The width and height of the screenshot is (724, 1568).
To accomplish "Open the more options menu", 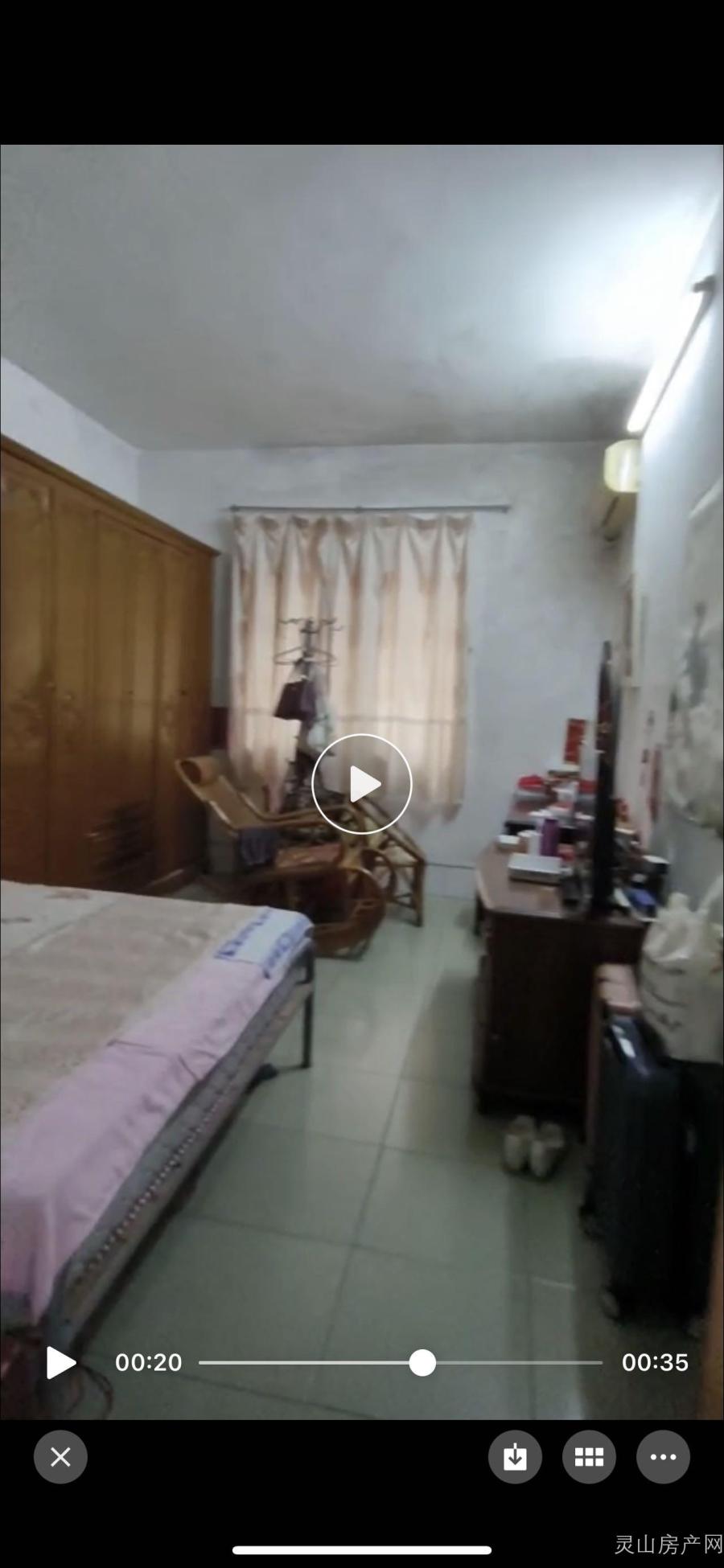I will pyautogui.click(x=663, y=1456).
